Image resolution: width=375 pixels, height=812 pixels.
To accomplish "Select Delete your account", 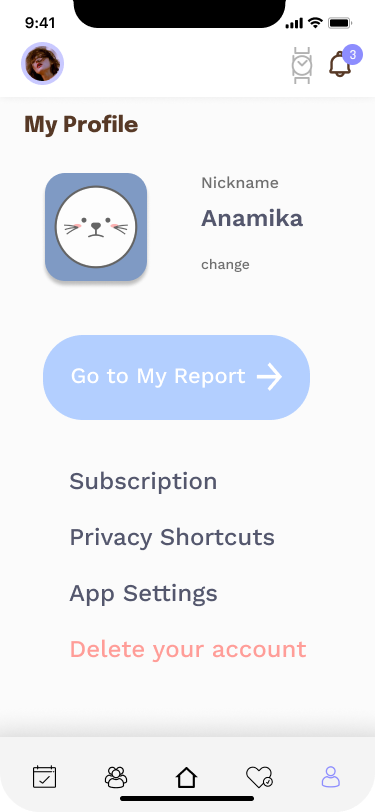I will click(x=188, y=649).
